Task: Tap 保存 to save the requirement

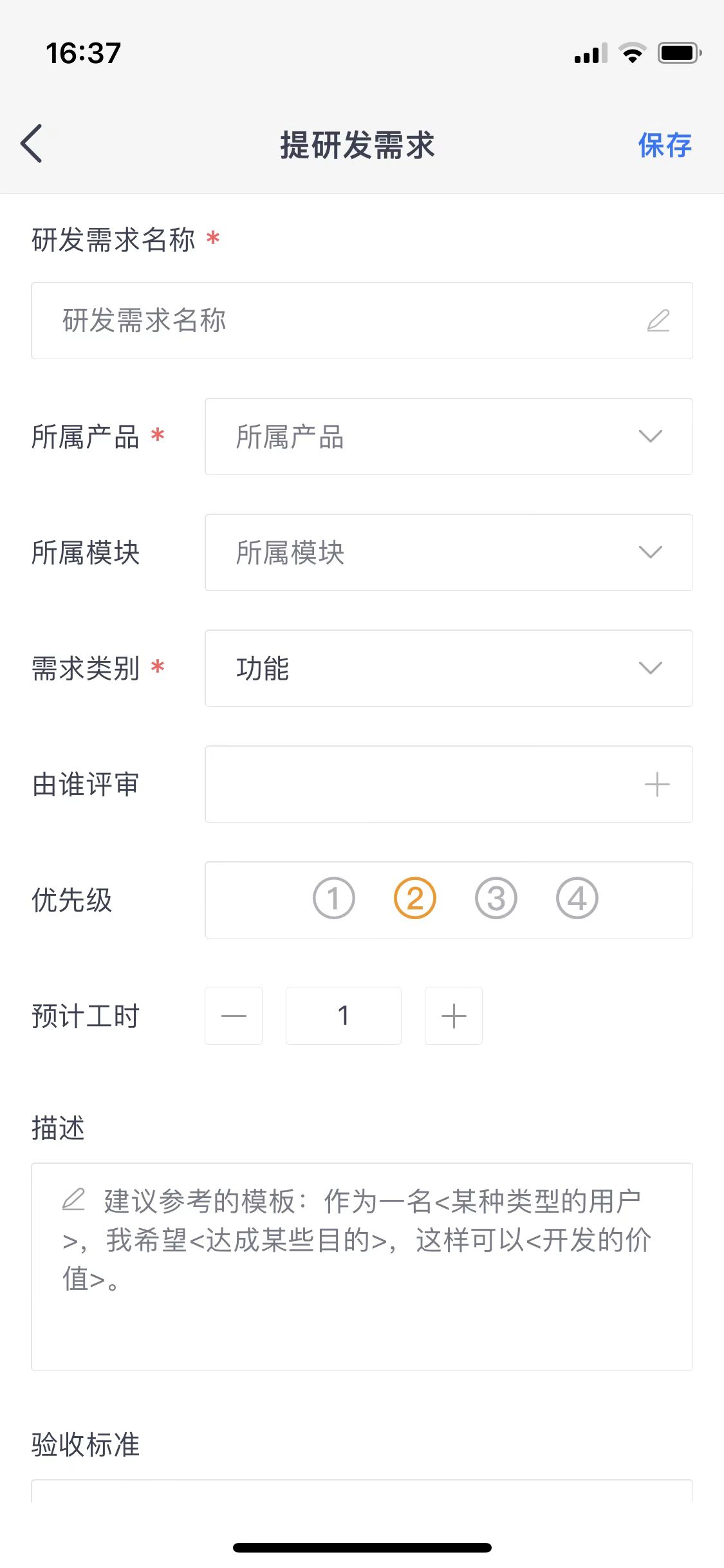Action: coord(665,145)
